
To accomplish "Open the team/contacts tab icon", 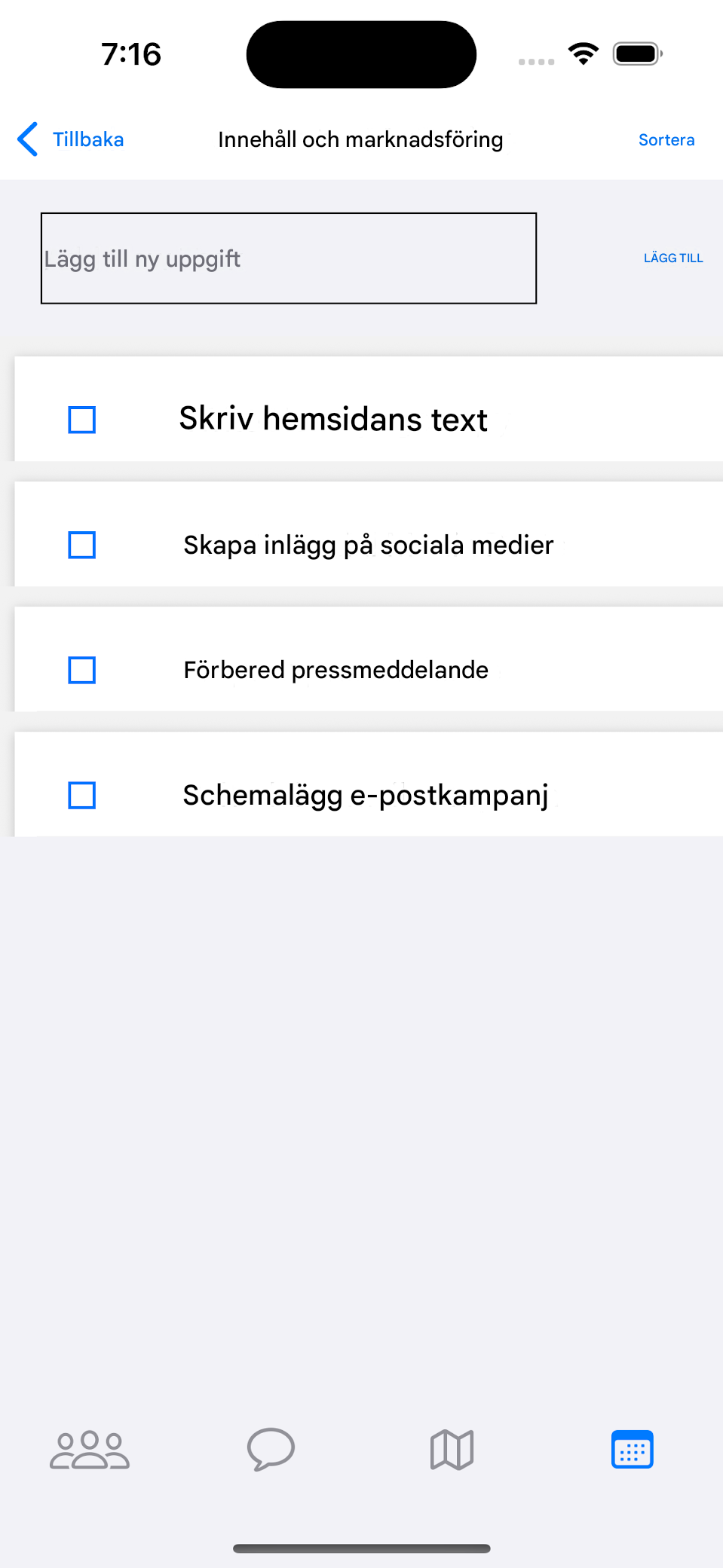I will 88,1448.
